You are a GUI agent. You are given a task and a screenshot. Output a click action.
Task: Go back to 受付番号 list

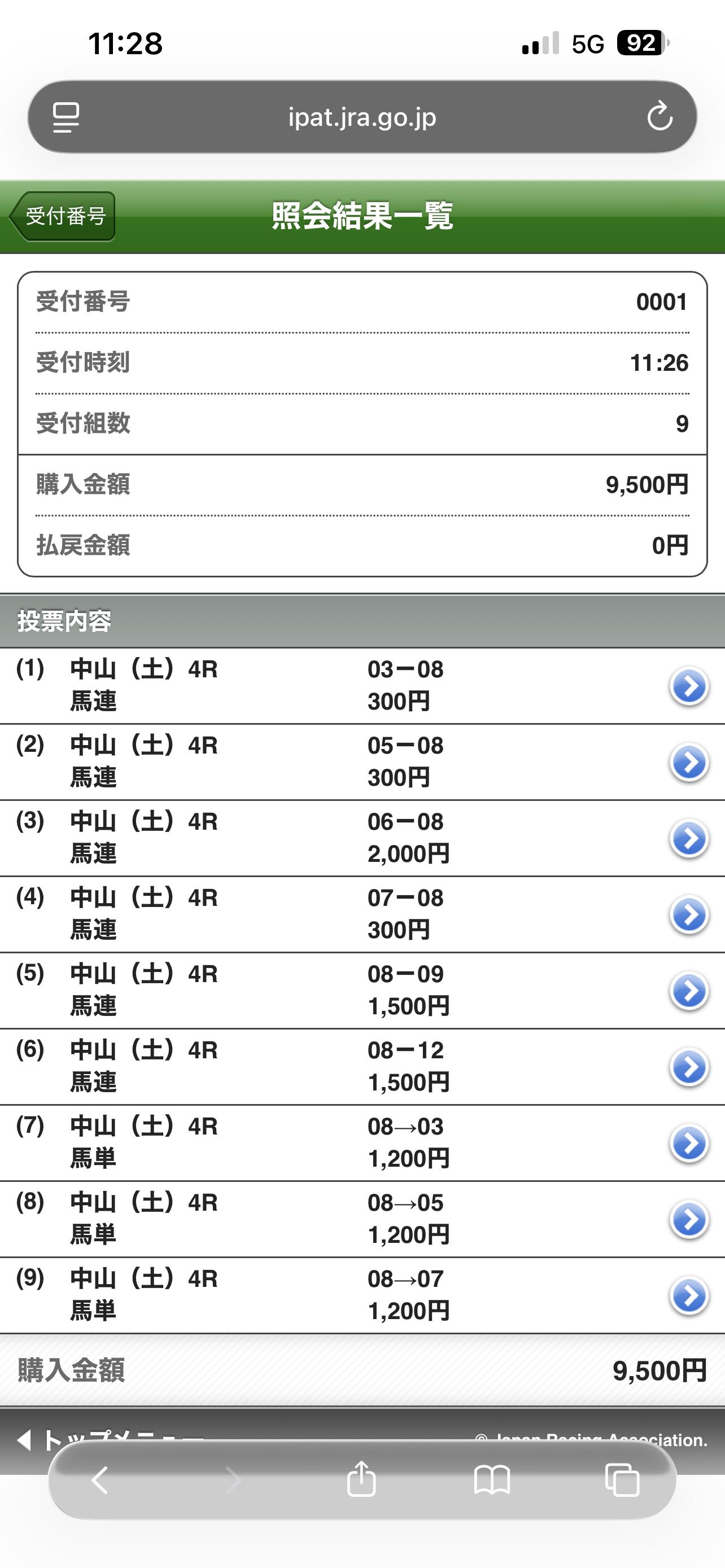coord(63,216)
